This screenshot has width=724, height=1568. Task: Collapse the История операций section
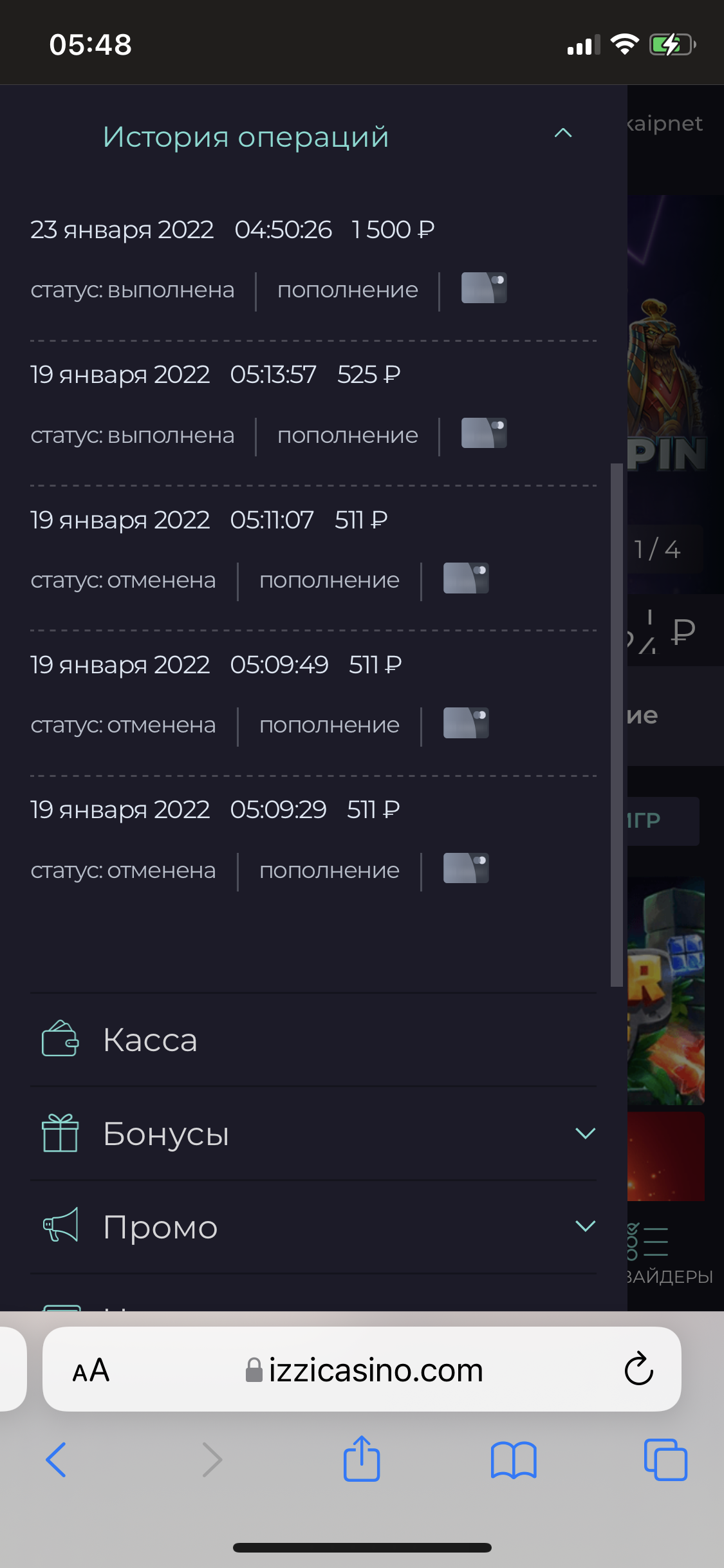tap(562, 133)
